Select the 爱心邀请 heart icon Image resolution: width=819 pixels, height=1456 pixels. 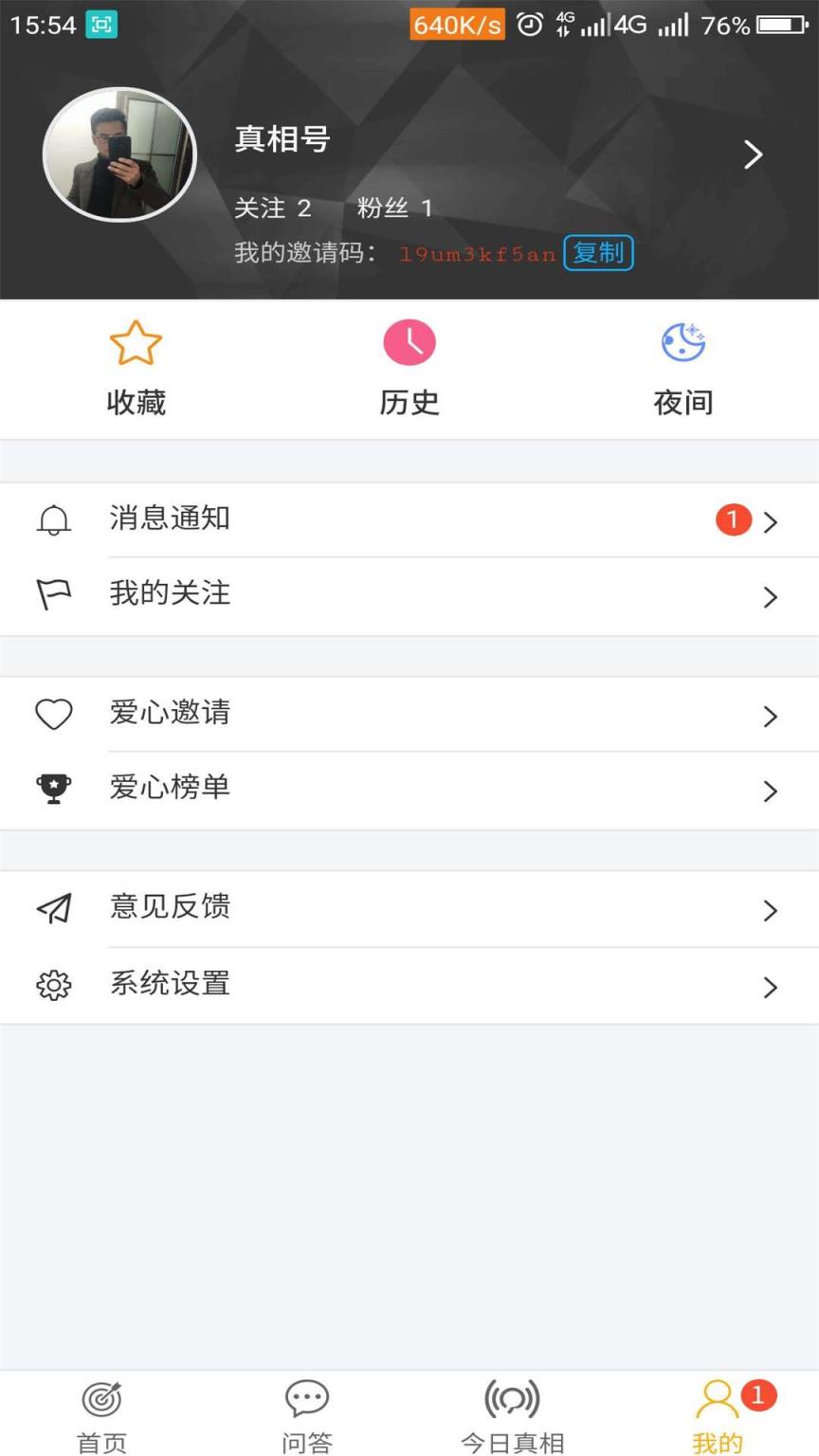pyautogui.click(x=54, y=715)
